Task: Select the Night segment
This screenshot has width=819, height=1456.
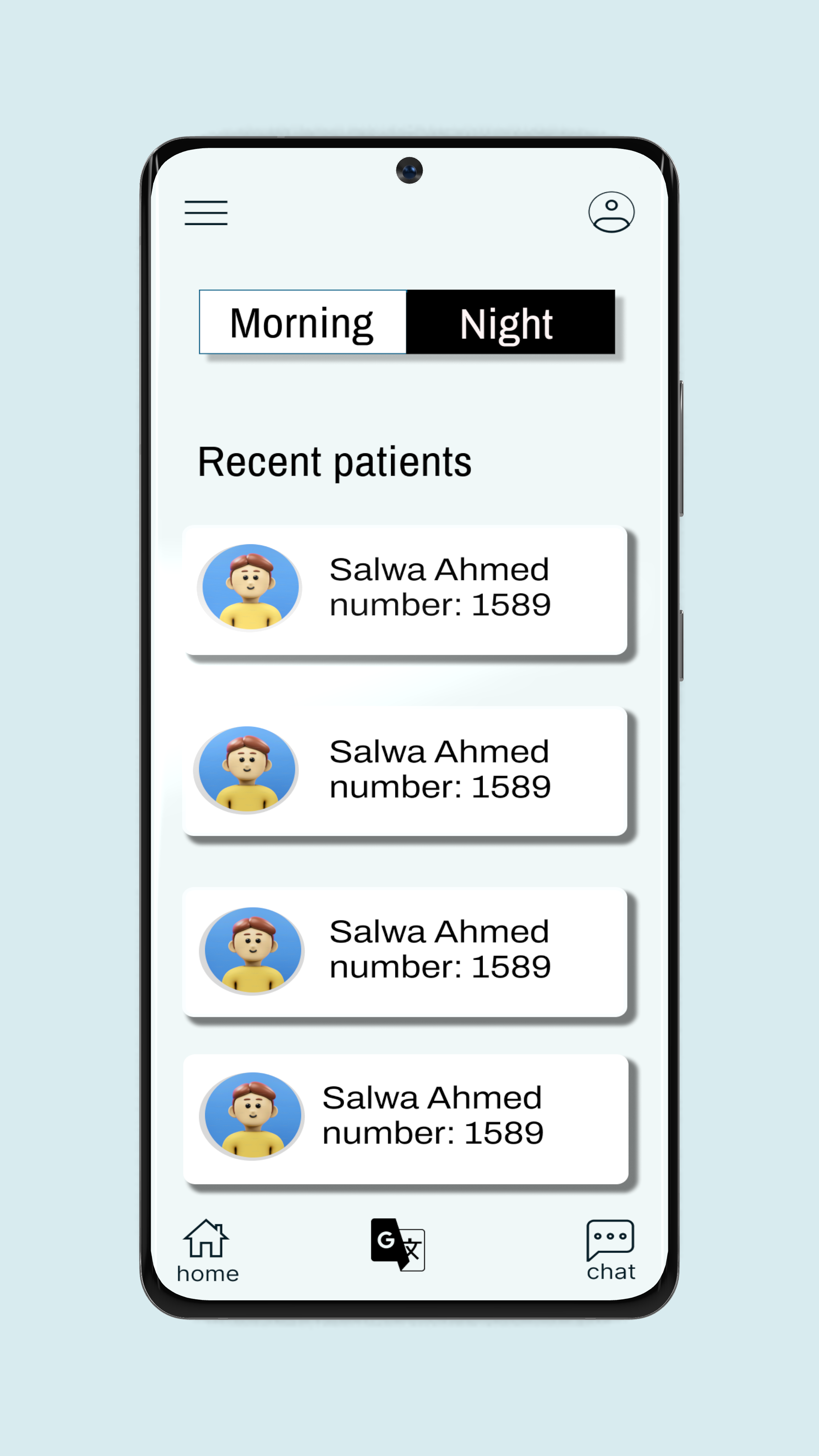Action: (x=510, y=322)
